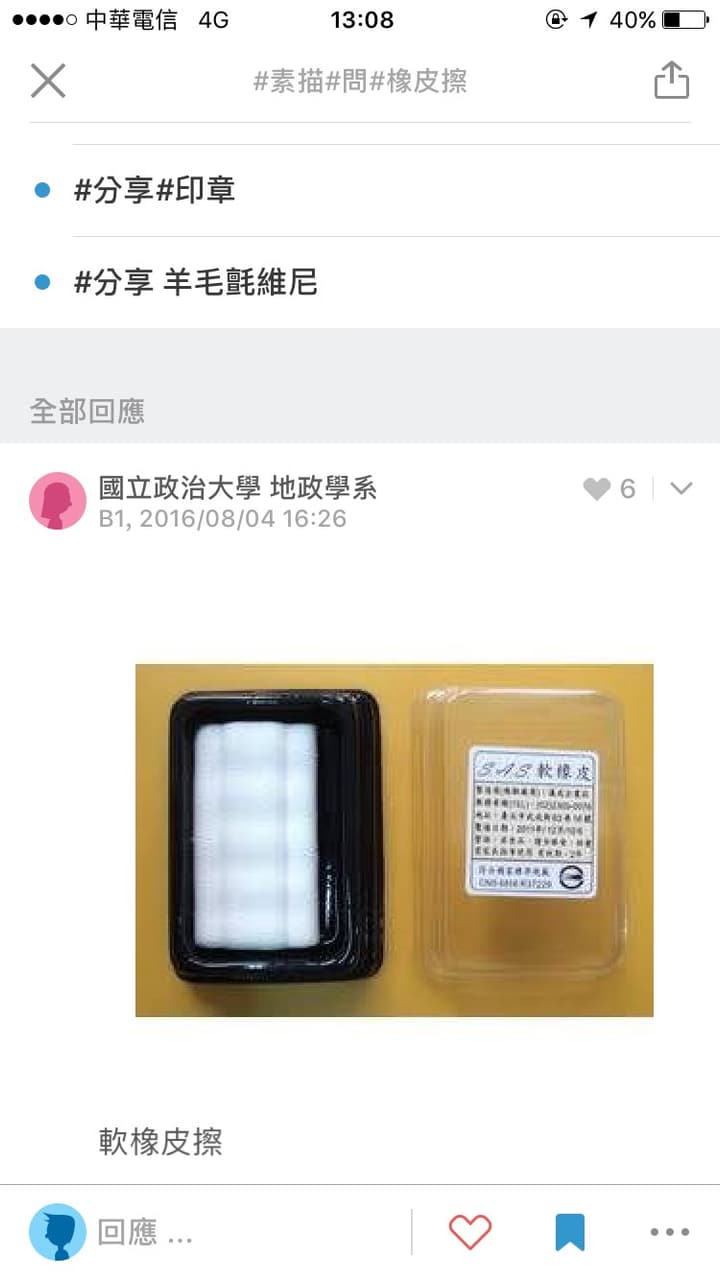
Task: Open the related post #分享#印章
Action: (x=360, y=190)
